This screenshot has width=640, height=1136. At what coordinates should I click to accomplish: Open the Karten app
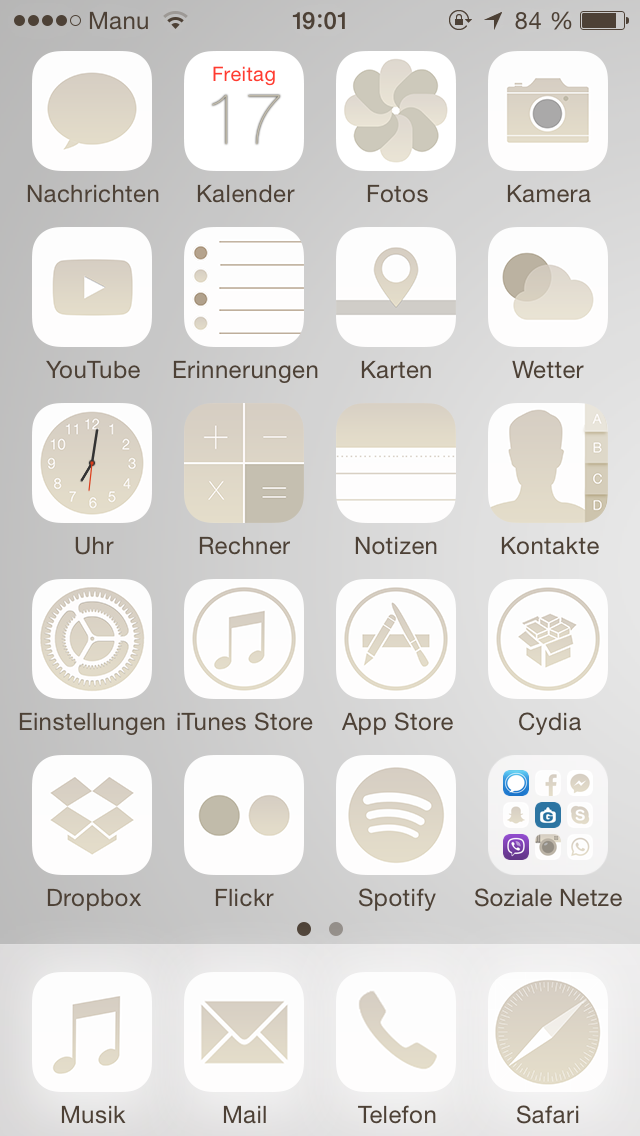point(396,287)
